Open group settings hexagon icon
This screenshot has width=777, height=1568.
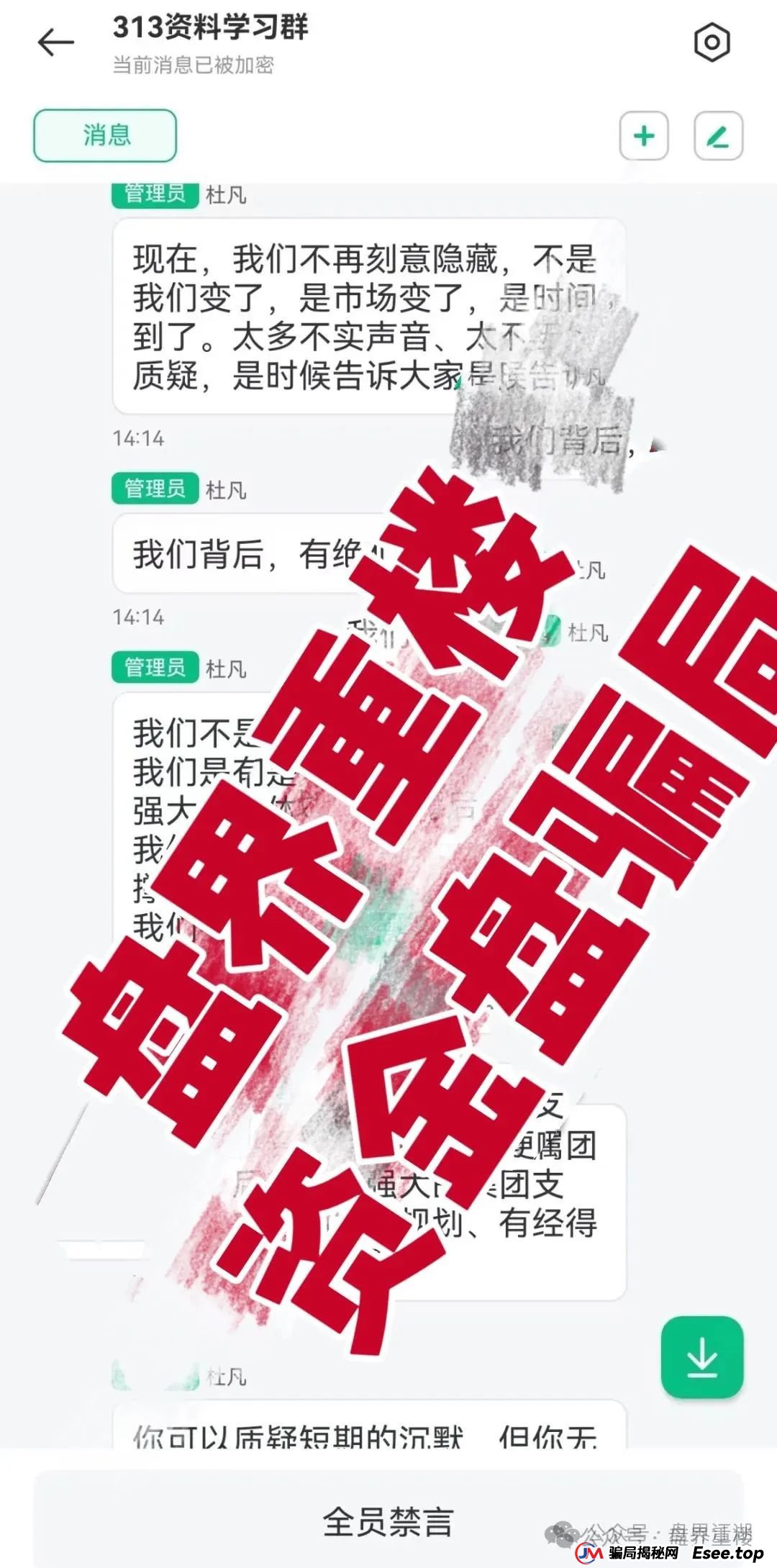[x=712, y=42]
